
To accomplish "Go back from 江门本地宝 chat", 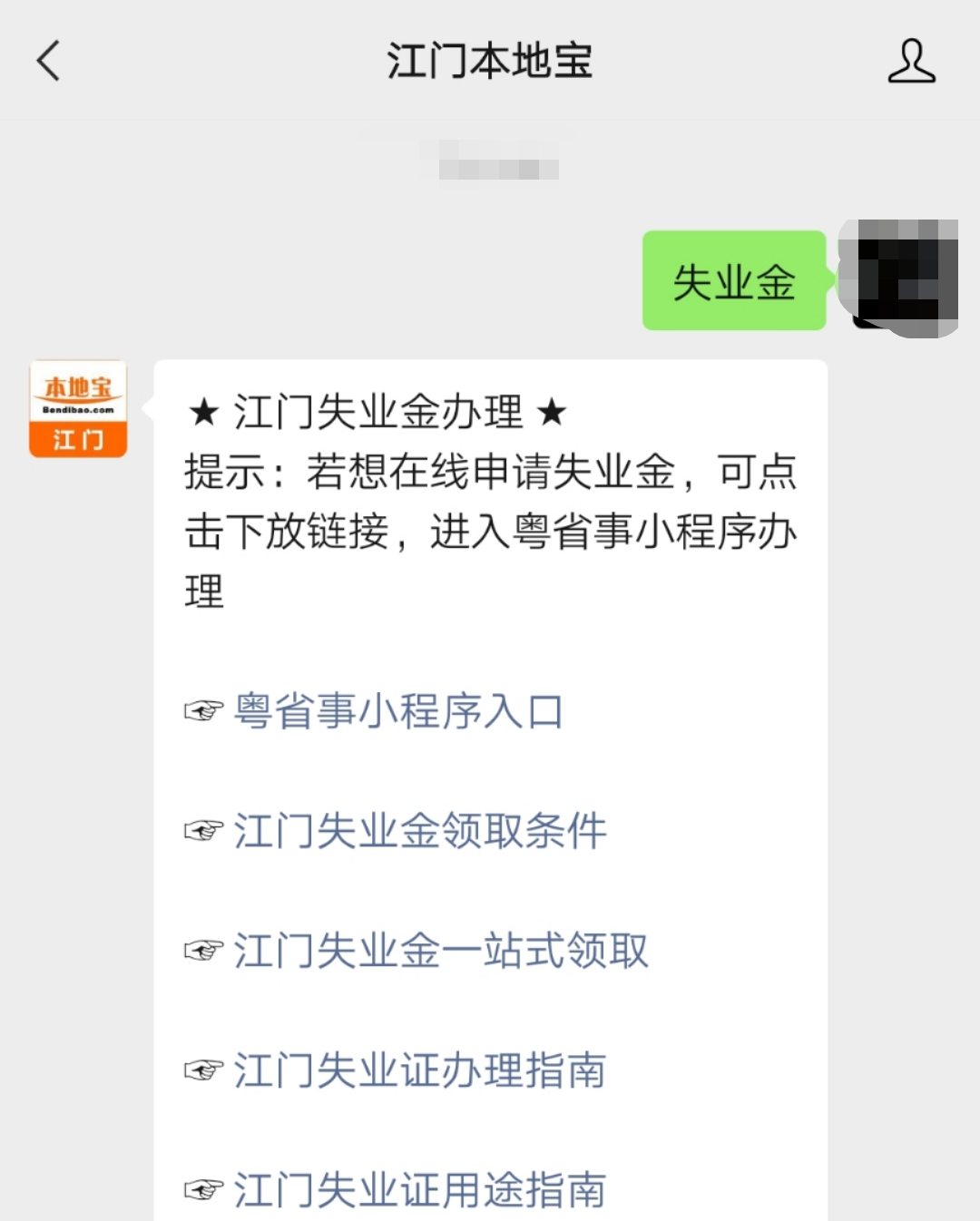I will [x=49, y=62].
